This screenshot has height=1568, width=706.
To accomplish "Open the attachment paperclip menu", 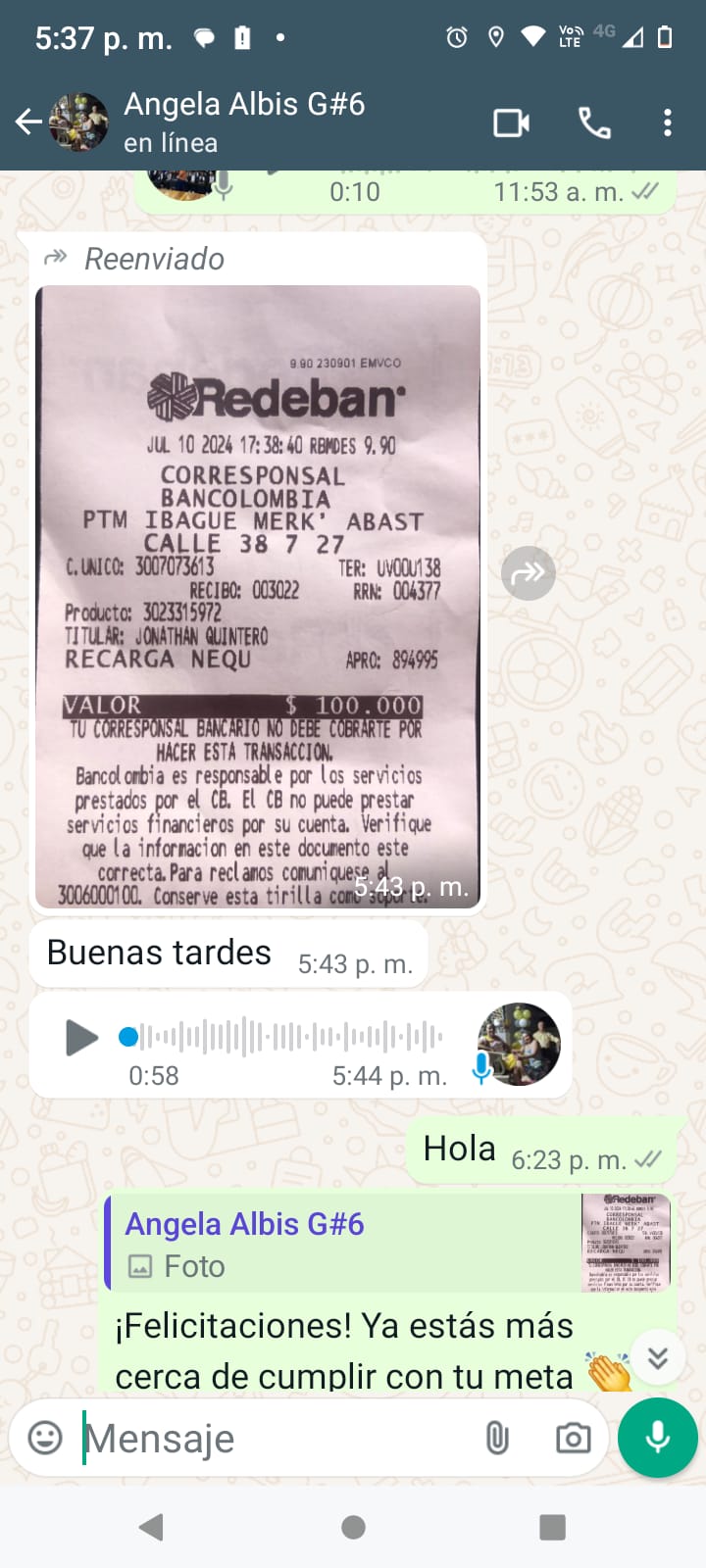I will [497, 1438].
